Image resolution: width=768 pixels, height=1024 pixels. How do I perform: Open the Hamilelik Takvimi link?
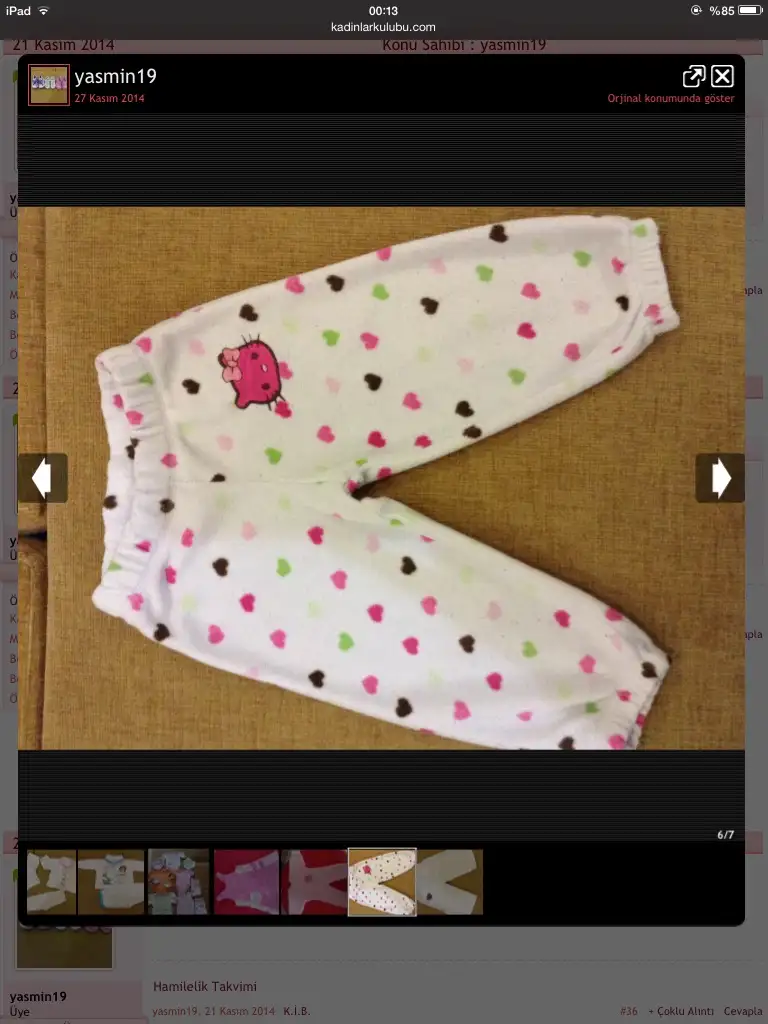(205, 986)
